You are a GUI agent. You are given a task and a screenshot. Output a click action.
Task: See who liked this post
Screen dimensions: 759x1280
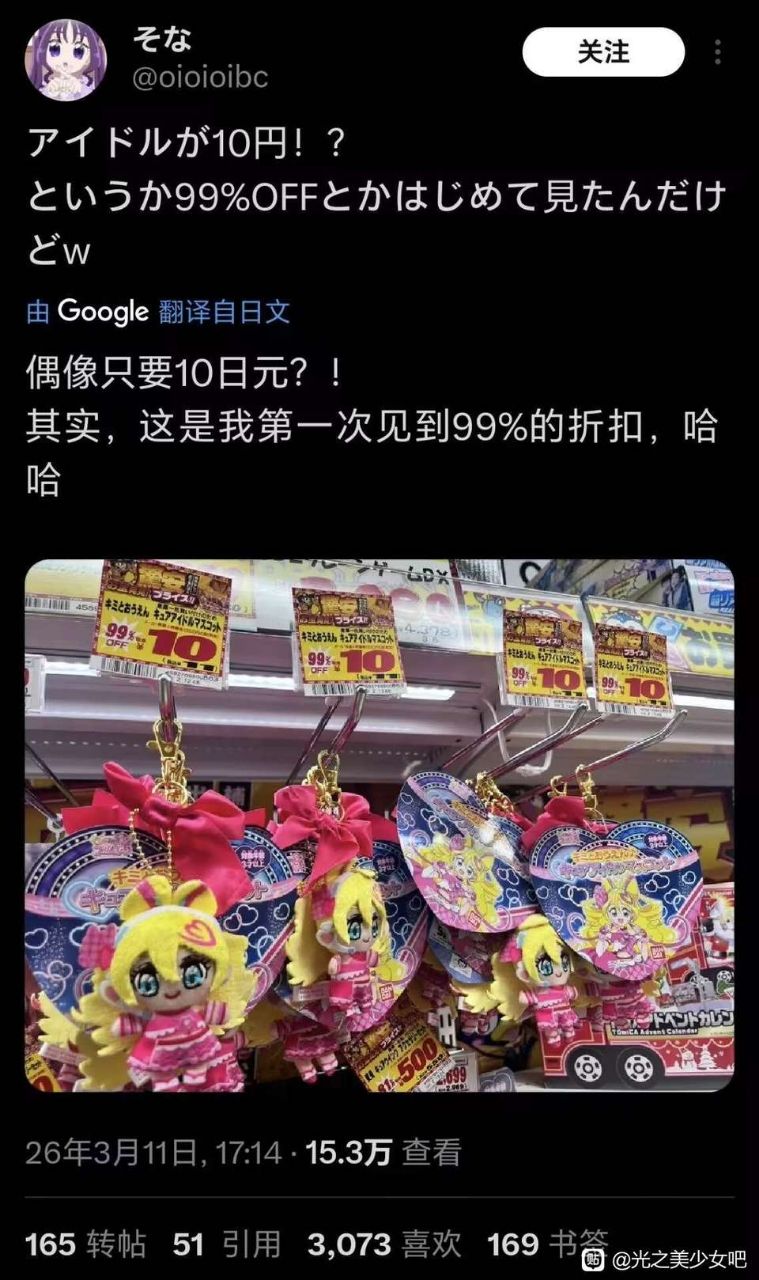point(384,1244)
